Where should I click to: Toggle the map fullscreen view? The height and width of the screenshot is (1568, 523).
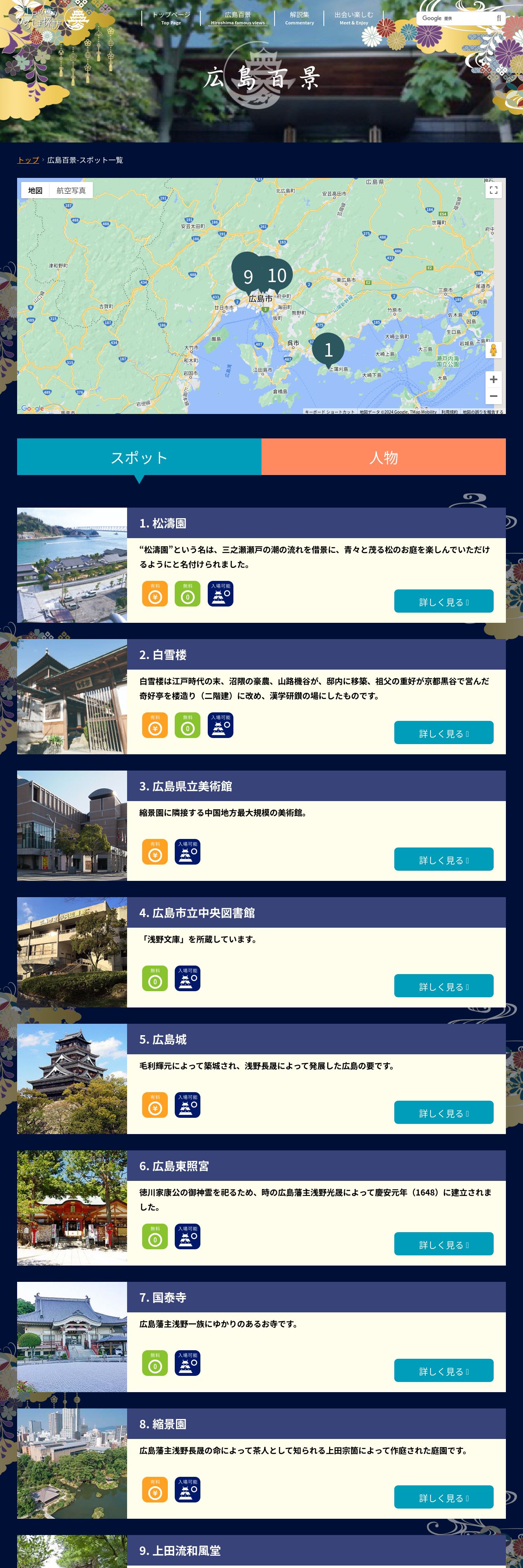(493, 191)
